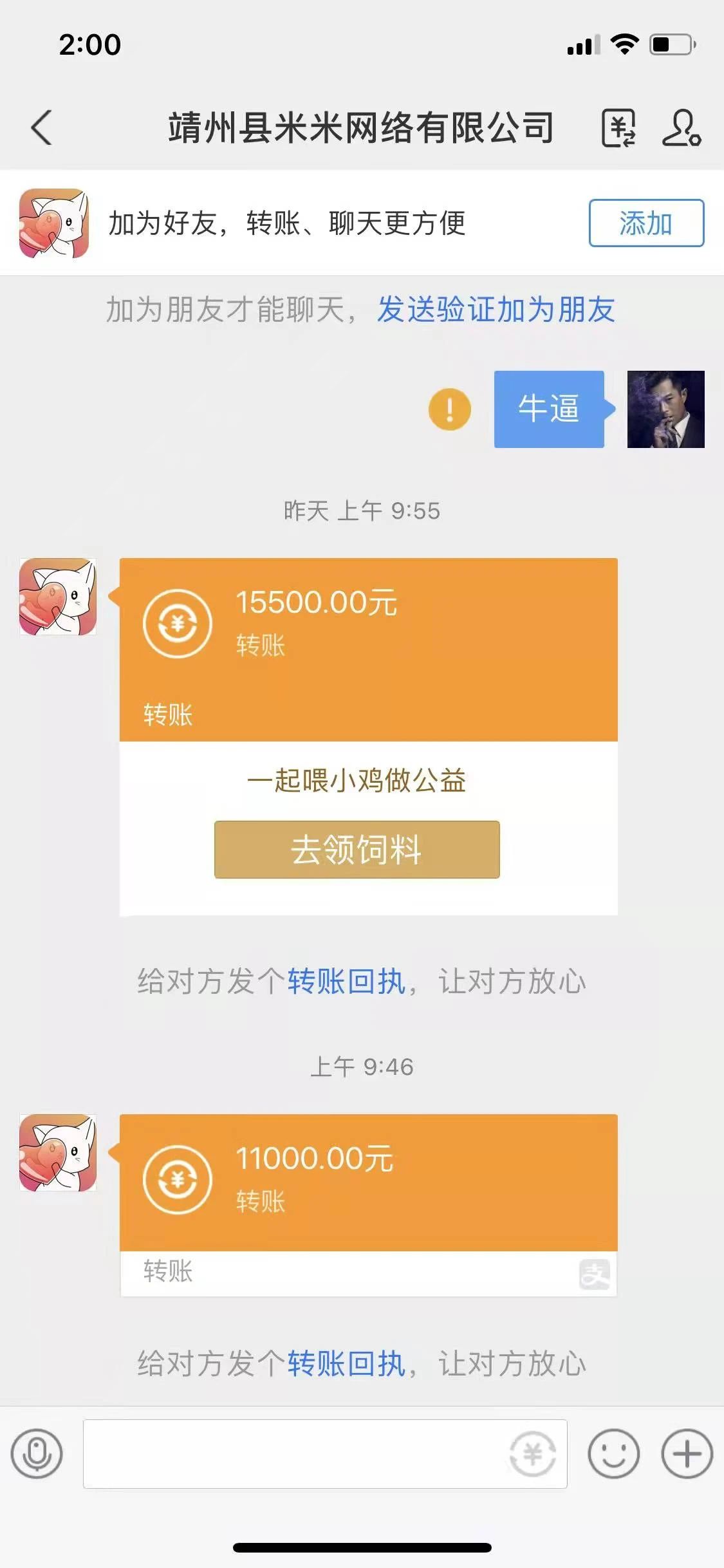Open the 11000.00元 transfer card
Screen dimensions: 724x1568
pos(368,1183)
